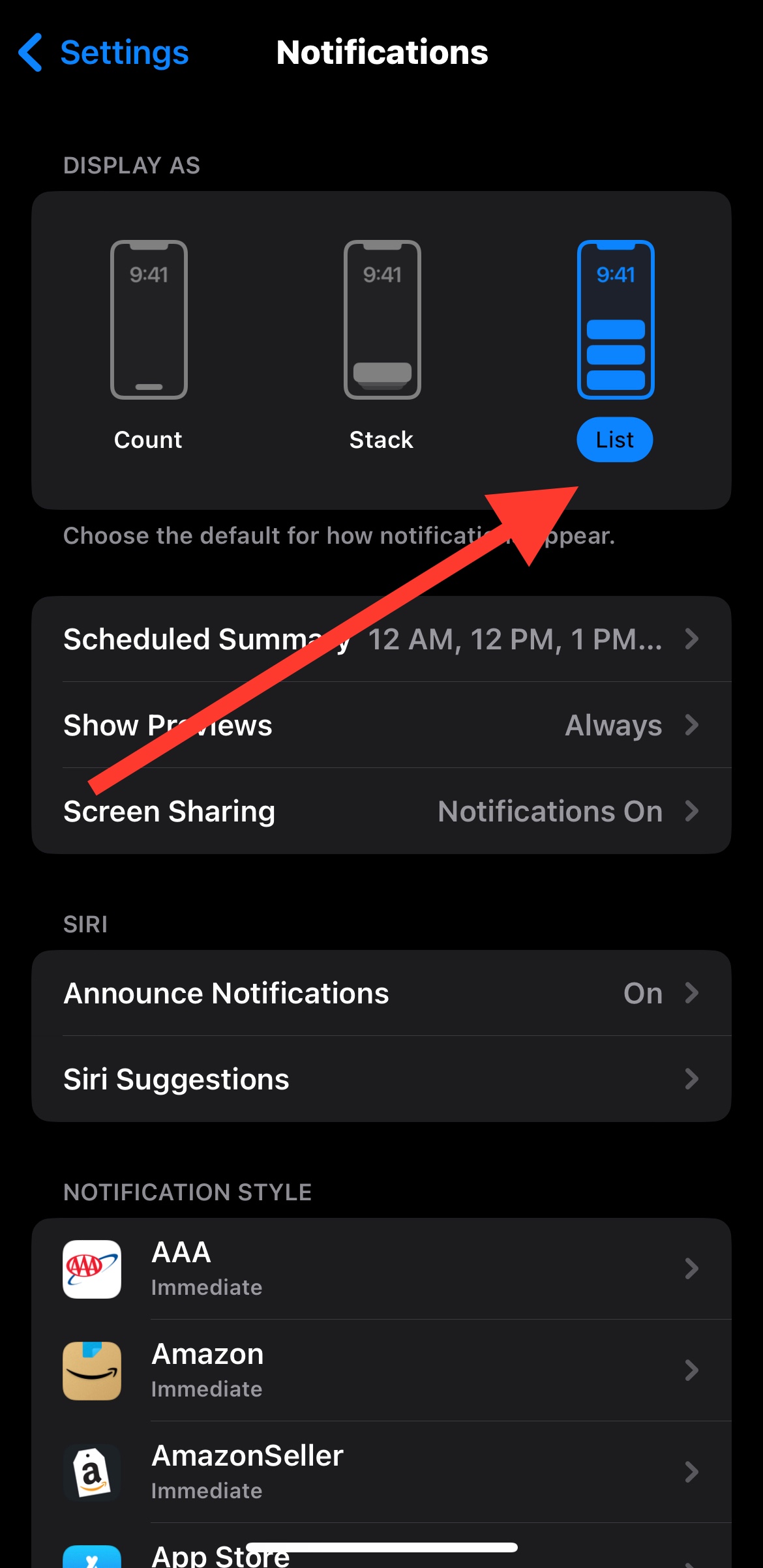Choose the Stack display option

382,346
